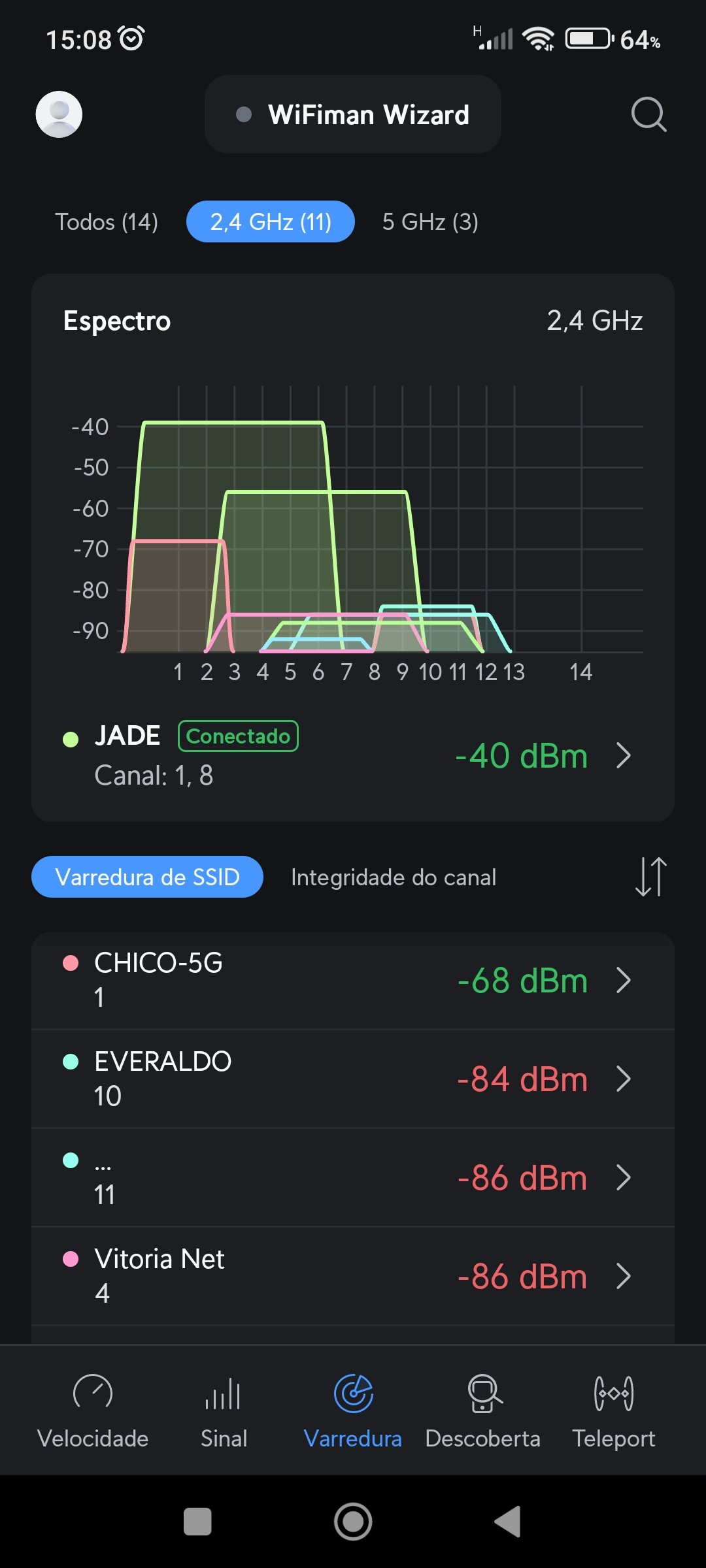Open the WiFiman Wizard button

(x=353, y=114)
